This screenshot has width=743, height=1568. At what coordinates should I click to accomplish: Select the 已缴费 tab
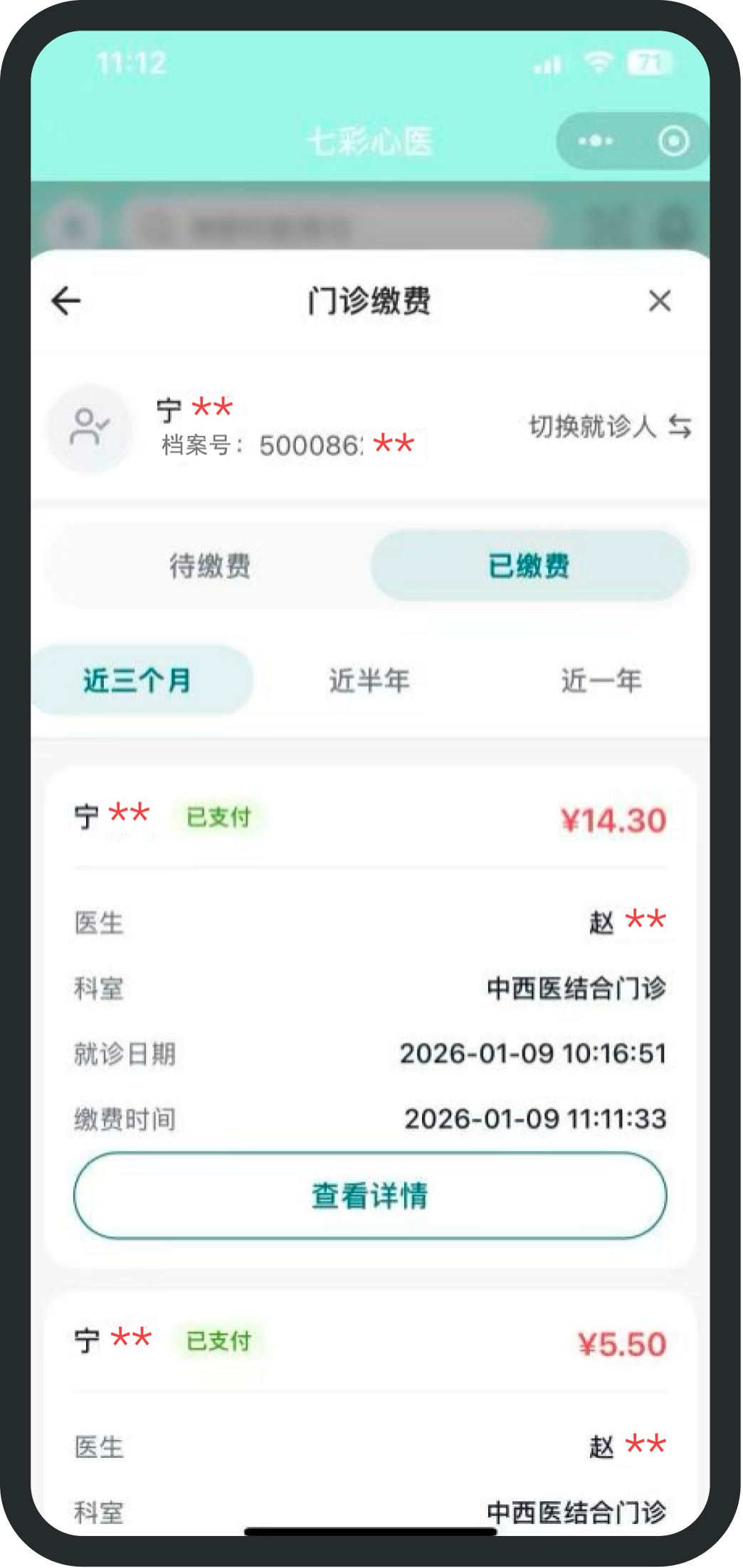click(x=529, y=566)
